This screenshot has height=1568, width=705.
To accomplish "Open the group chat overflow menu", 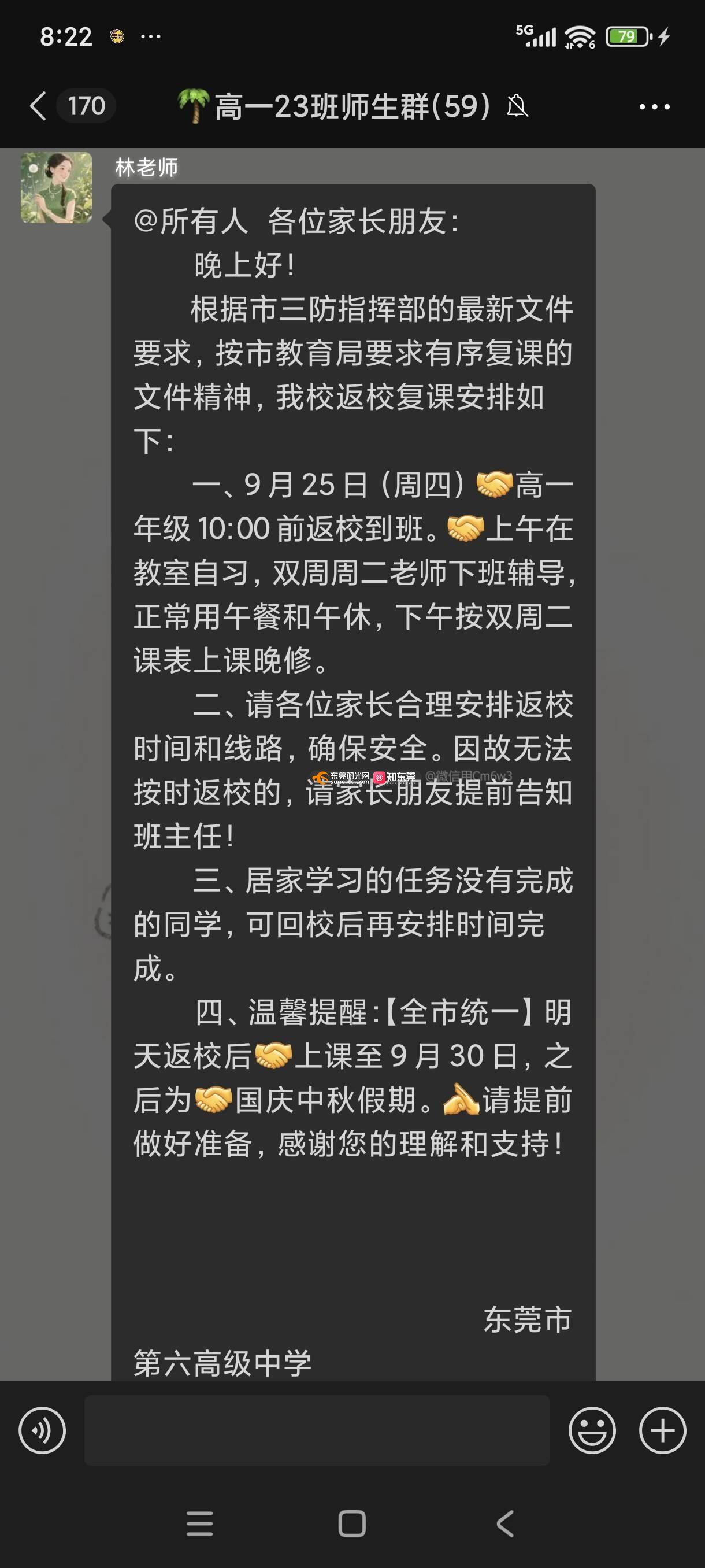I will [655, 106].
